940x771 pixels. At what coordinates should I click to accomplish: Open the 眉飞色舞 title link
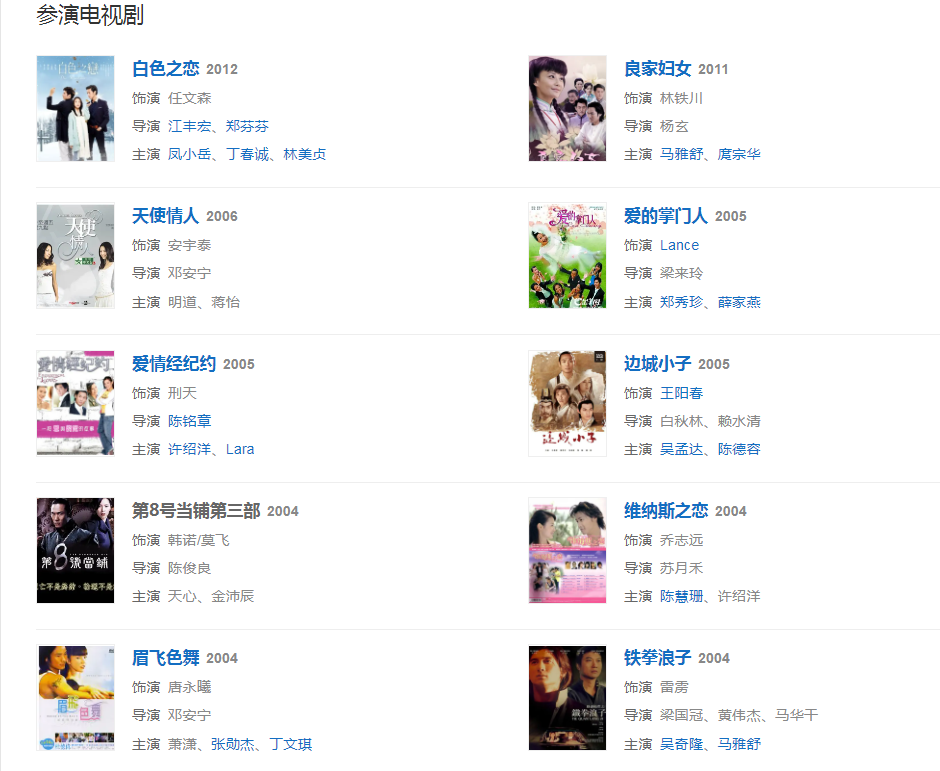coord(166,658)
